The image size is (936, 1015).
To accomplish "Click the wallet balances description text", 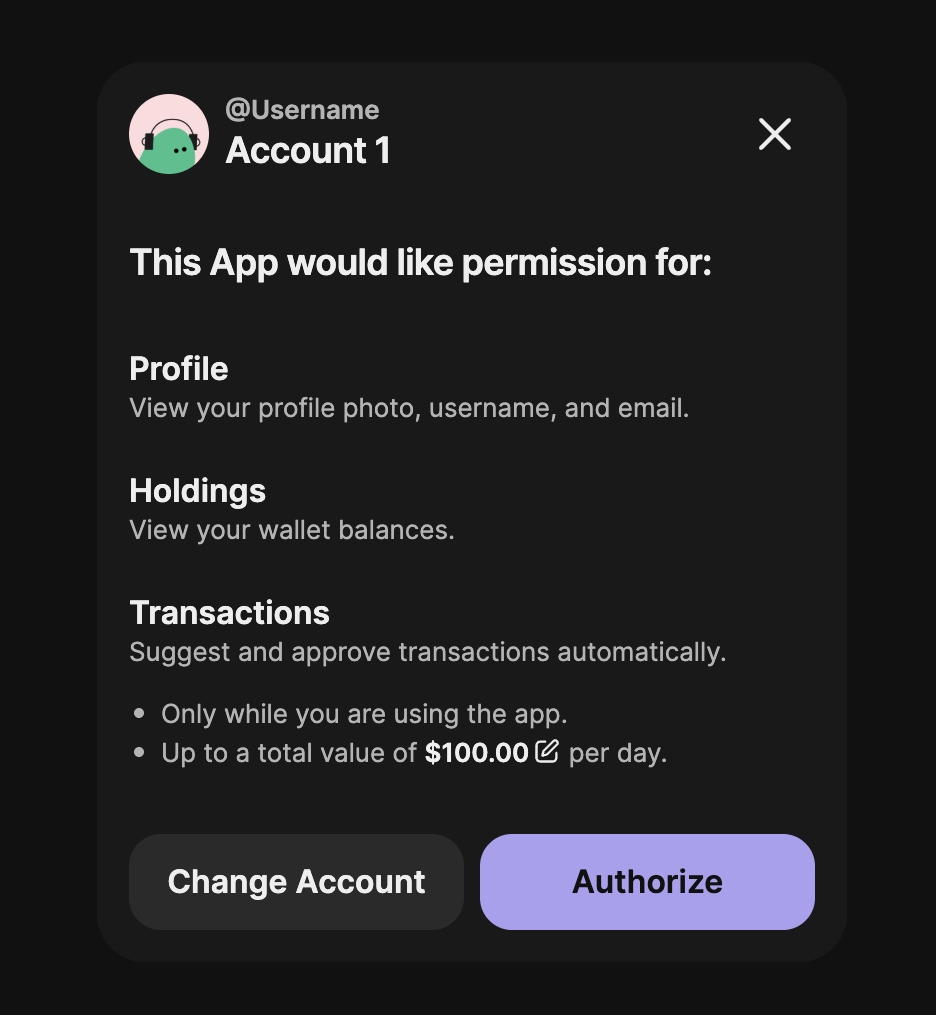I will coord(291,530).
